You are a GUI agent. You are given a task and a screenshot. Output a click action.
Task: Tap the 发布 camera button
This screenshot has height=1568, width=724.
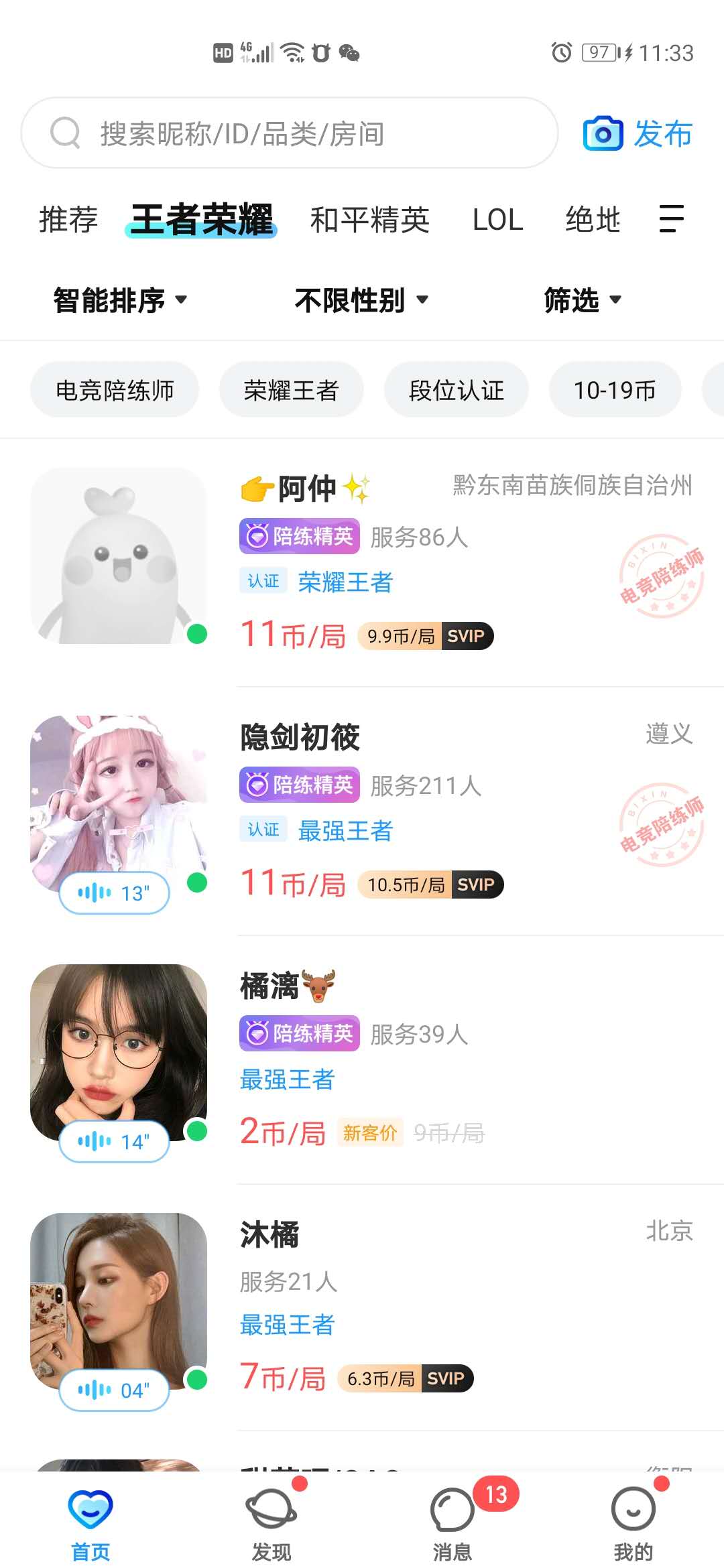coord(638,134)
